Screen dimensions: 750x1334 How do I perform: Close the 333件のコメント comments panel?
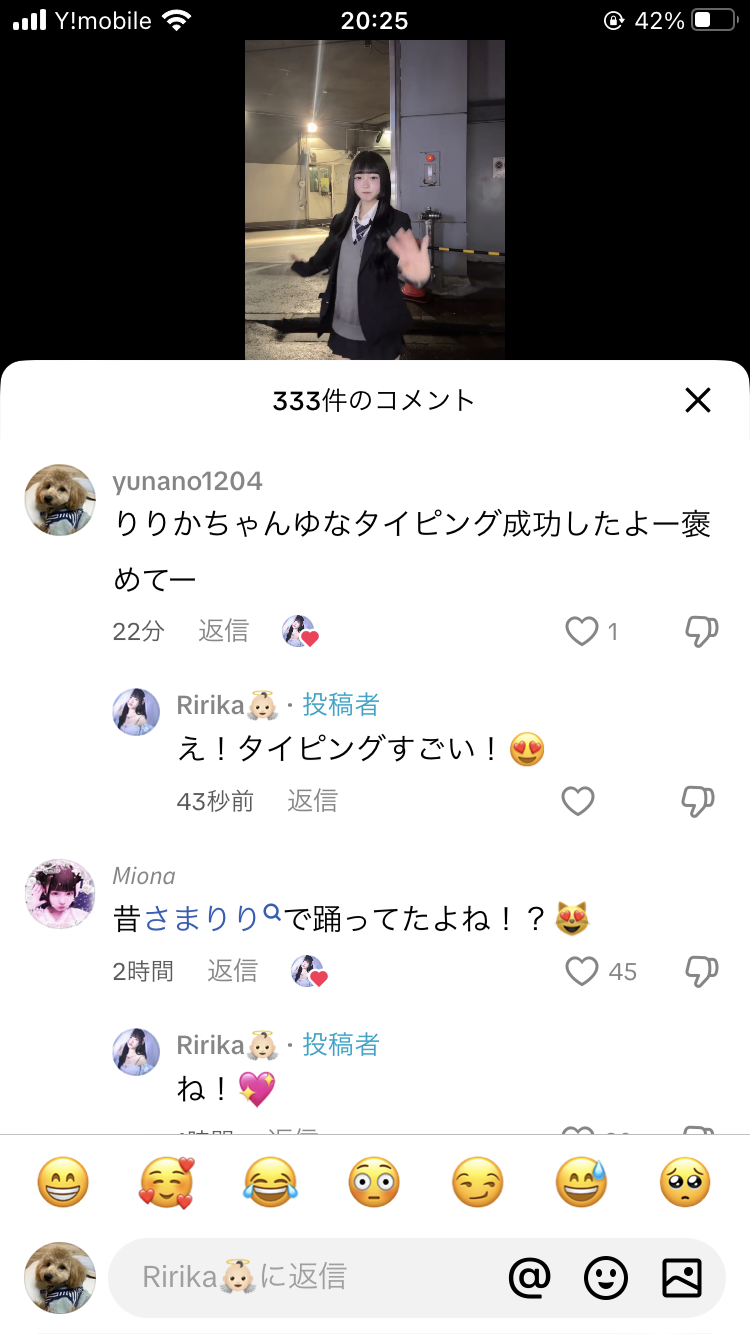pos(697,401)
